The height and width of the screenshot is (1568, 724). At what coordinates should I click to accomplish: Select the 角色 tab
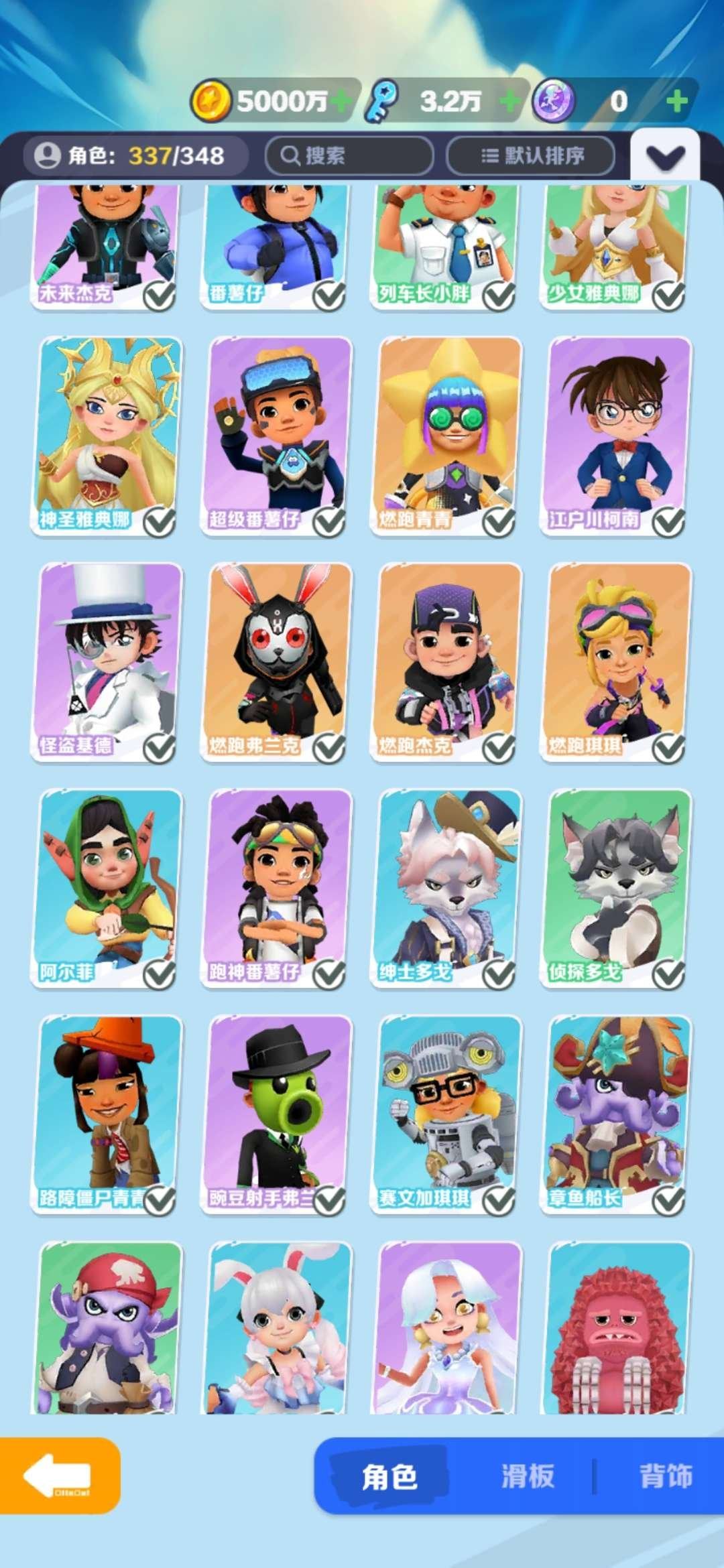(x=389, y=1476)
